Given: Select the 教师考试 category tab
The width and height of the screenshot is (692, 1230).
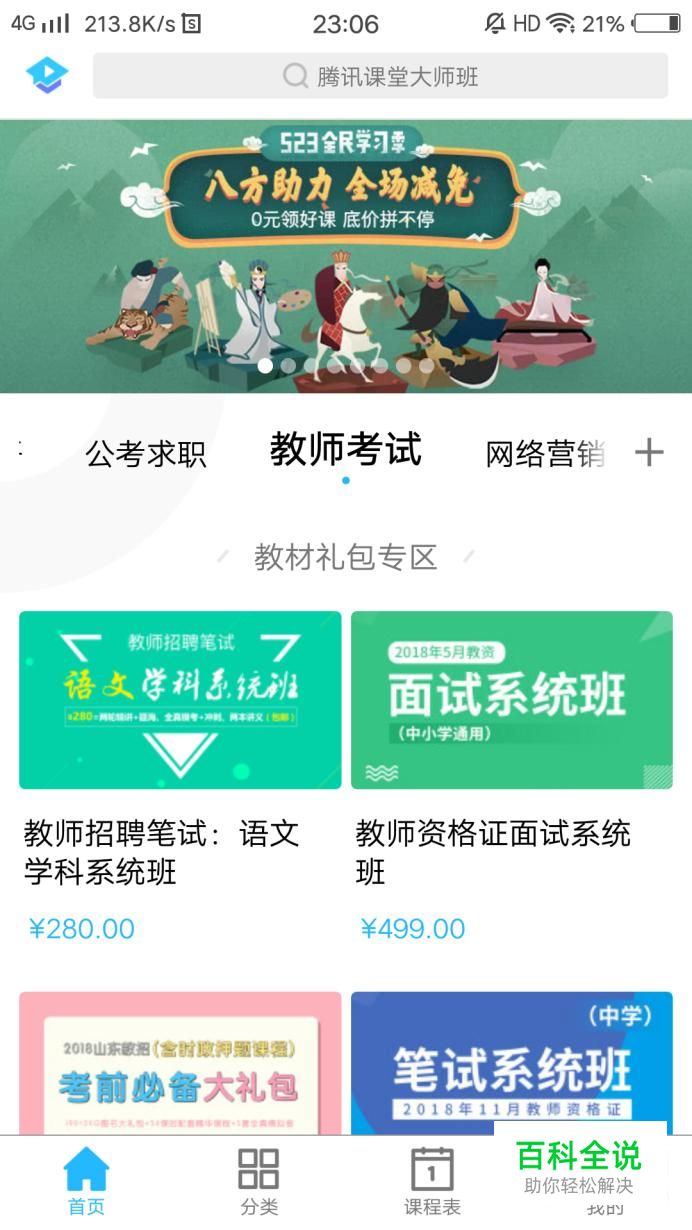Looking at the screenshot, I should (346, 451).
